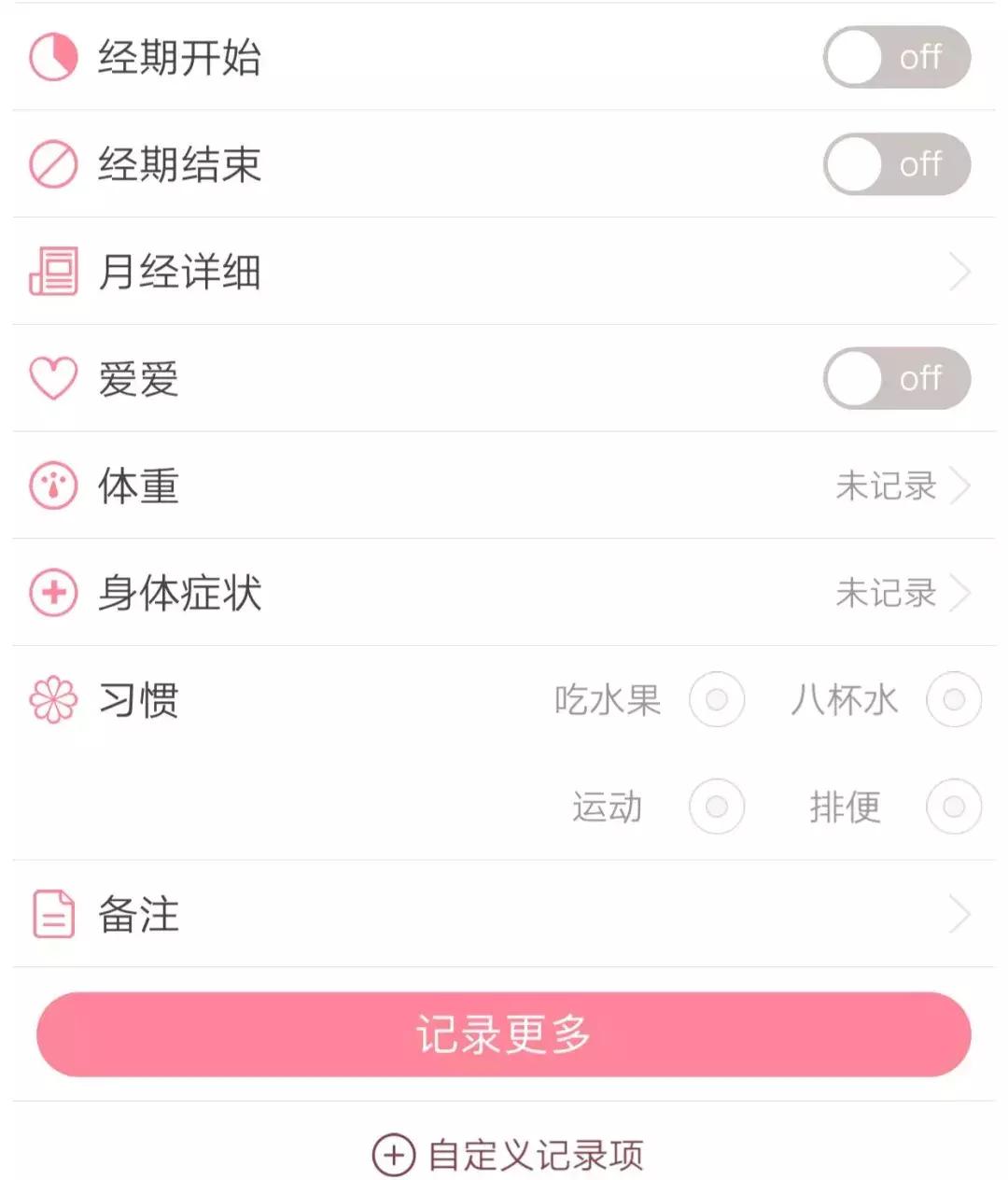
Task: Open the 体重 record page via its chevron
Action: (961, 486)
